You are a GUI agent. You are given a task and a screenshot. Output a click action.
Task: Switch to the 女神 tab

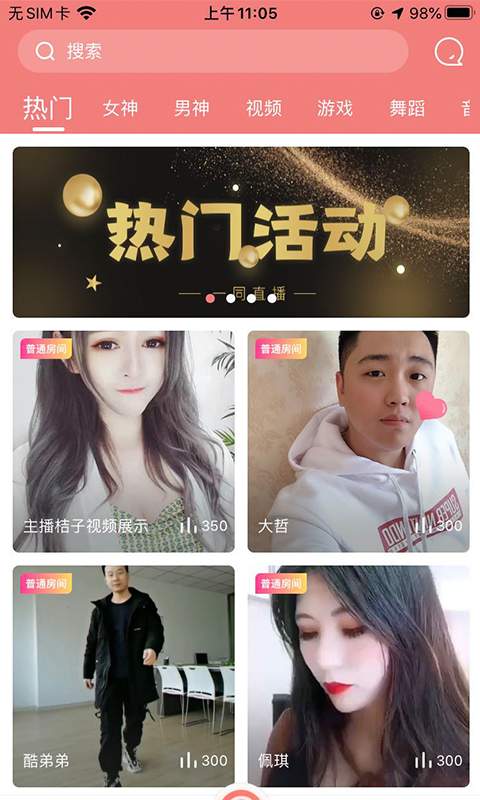(x=120, y=108)
